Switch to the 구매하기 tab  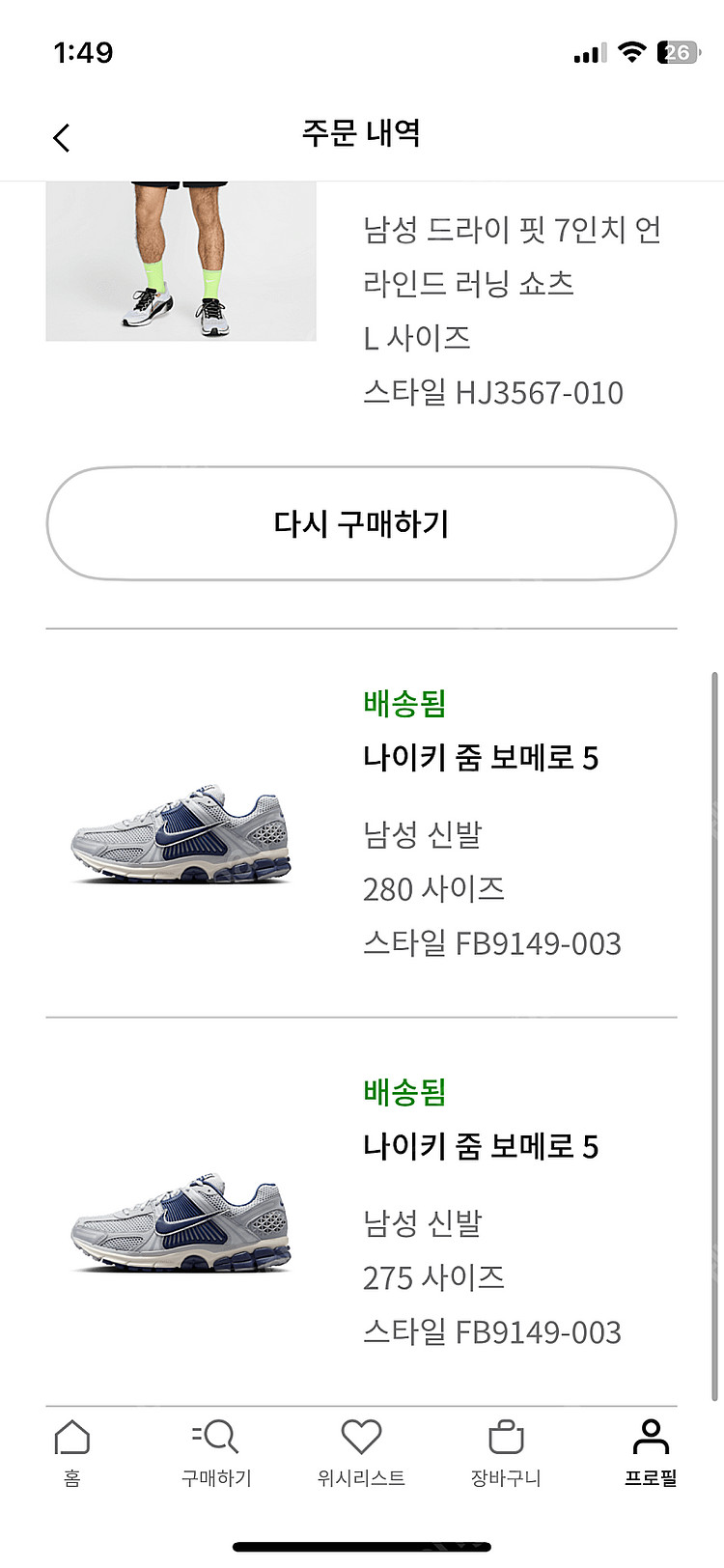pyautogui.click(x=216, y=1451)
